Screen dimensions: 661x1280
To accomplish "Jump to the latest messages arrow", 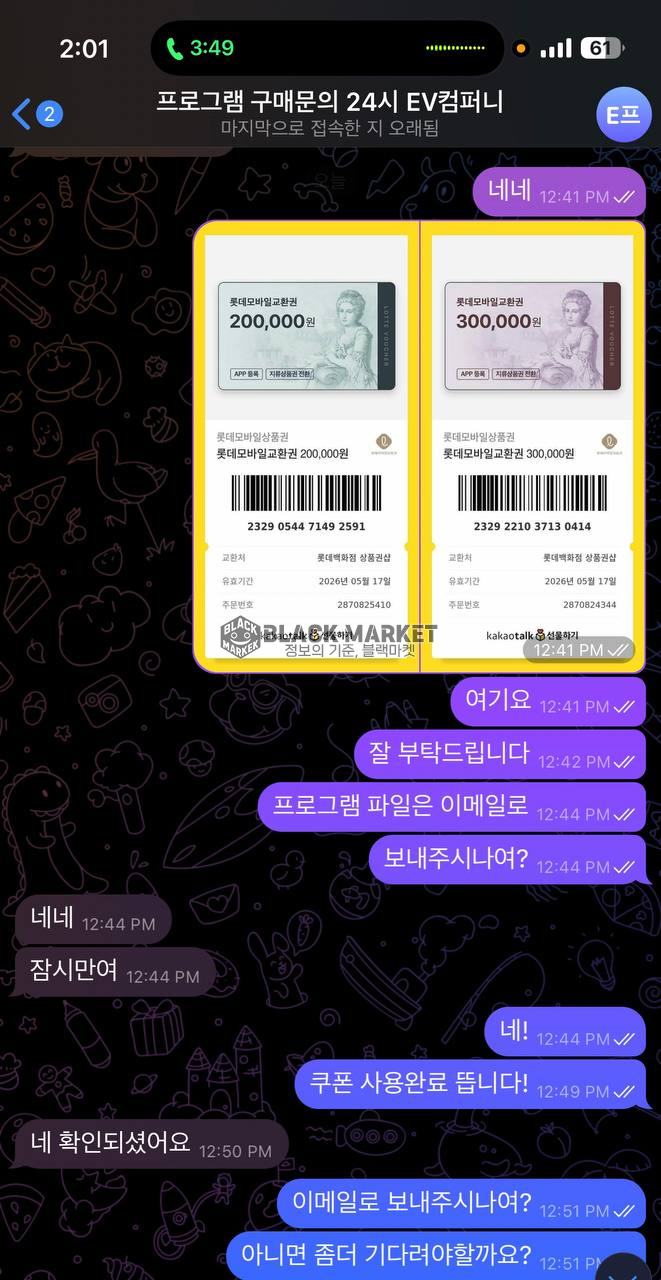I will click(629, 1265).
